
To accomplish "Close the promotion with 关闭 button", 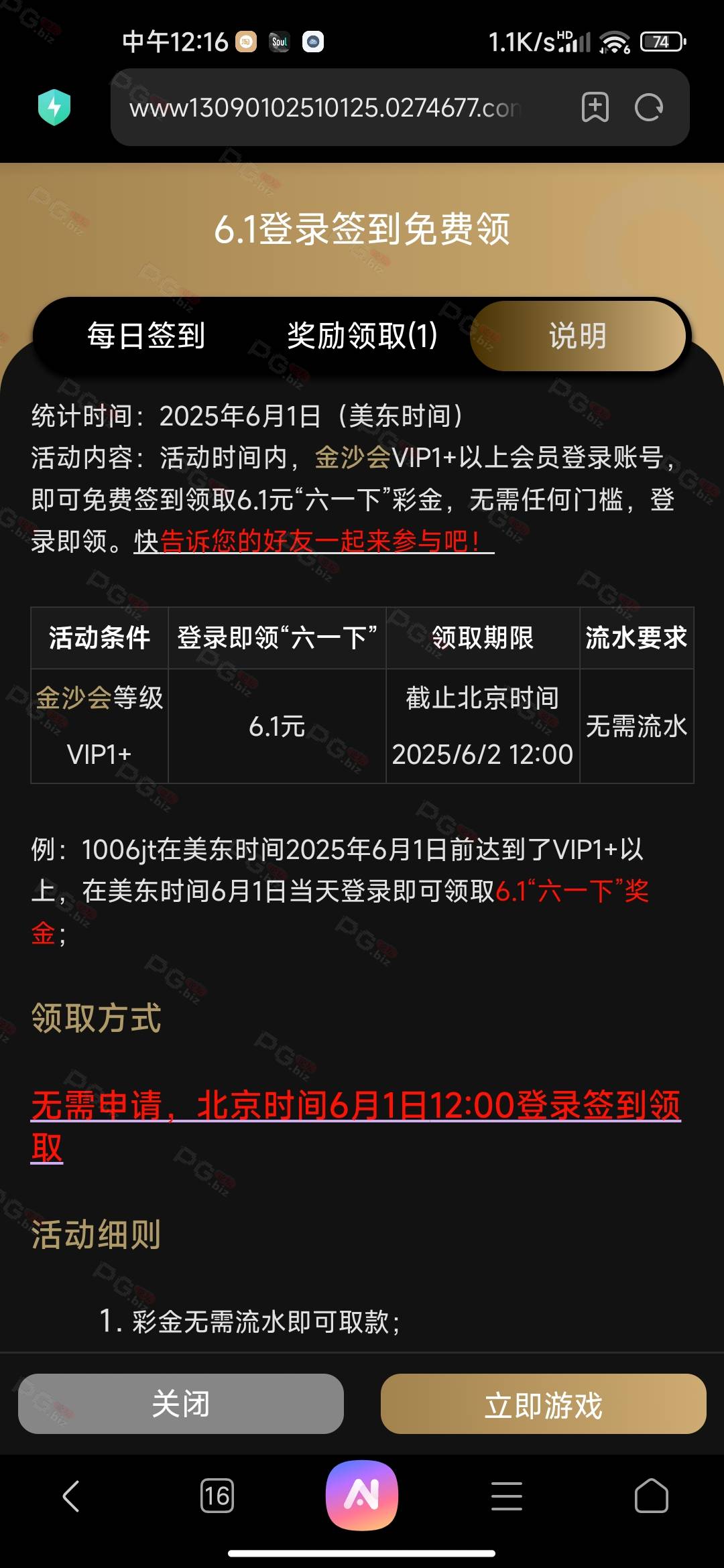I will [x=181, y=1404].
